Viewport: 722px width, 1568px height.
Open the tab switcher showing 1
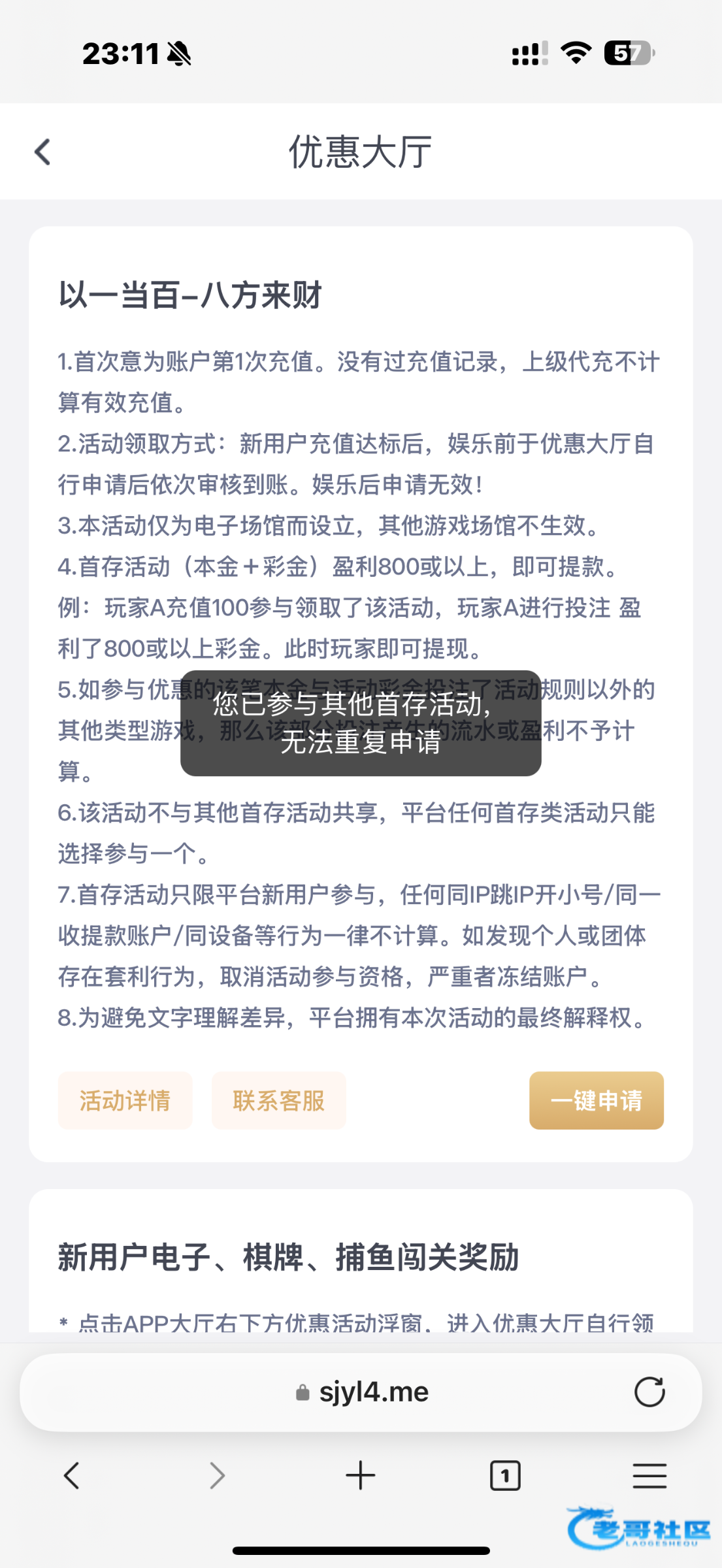505,1476
